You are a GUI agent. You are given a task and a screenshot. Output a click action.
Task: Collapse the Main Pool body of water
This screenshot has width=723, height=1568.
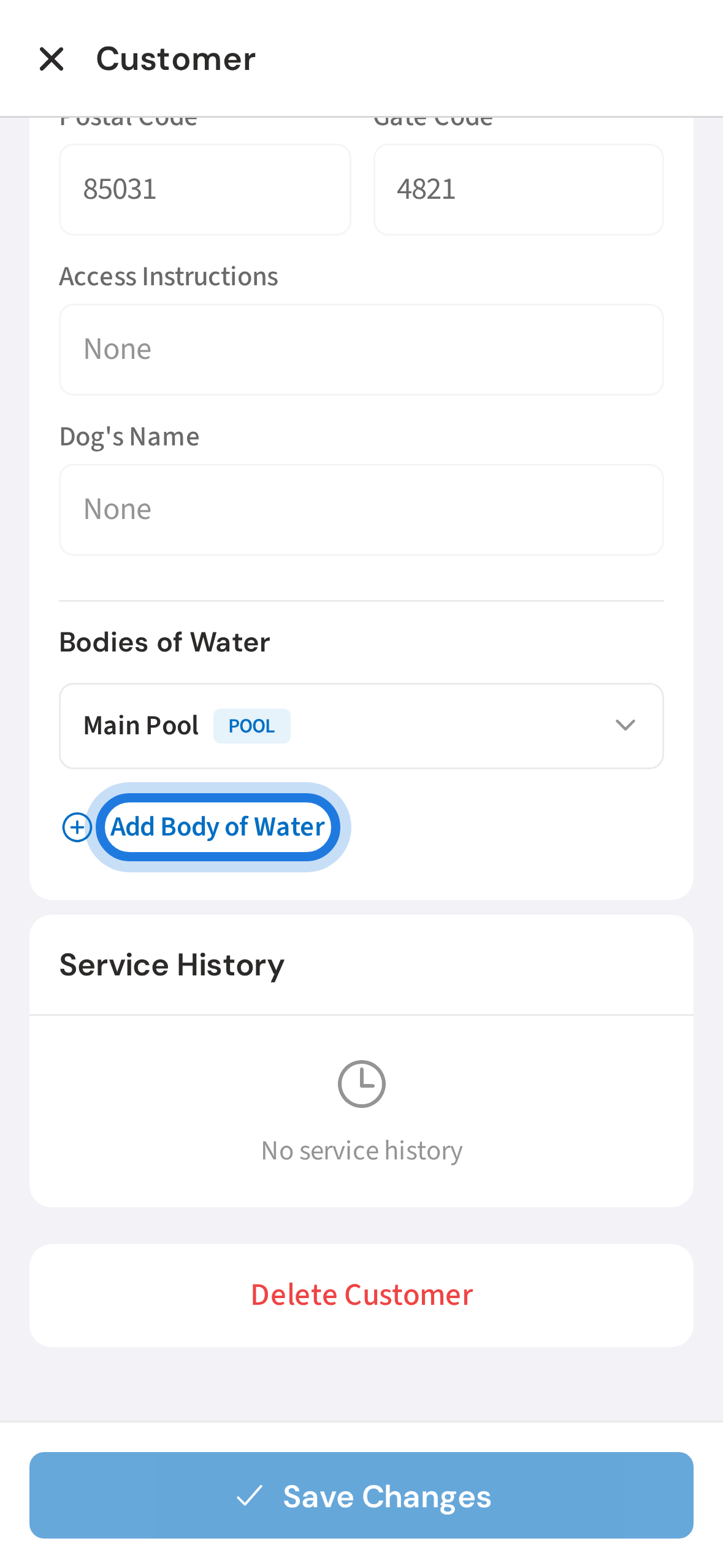[625, 725]
